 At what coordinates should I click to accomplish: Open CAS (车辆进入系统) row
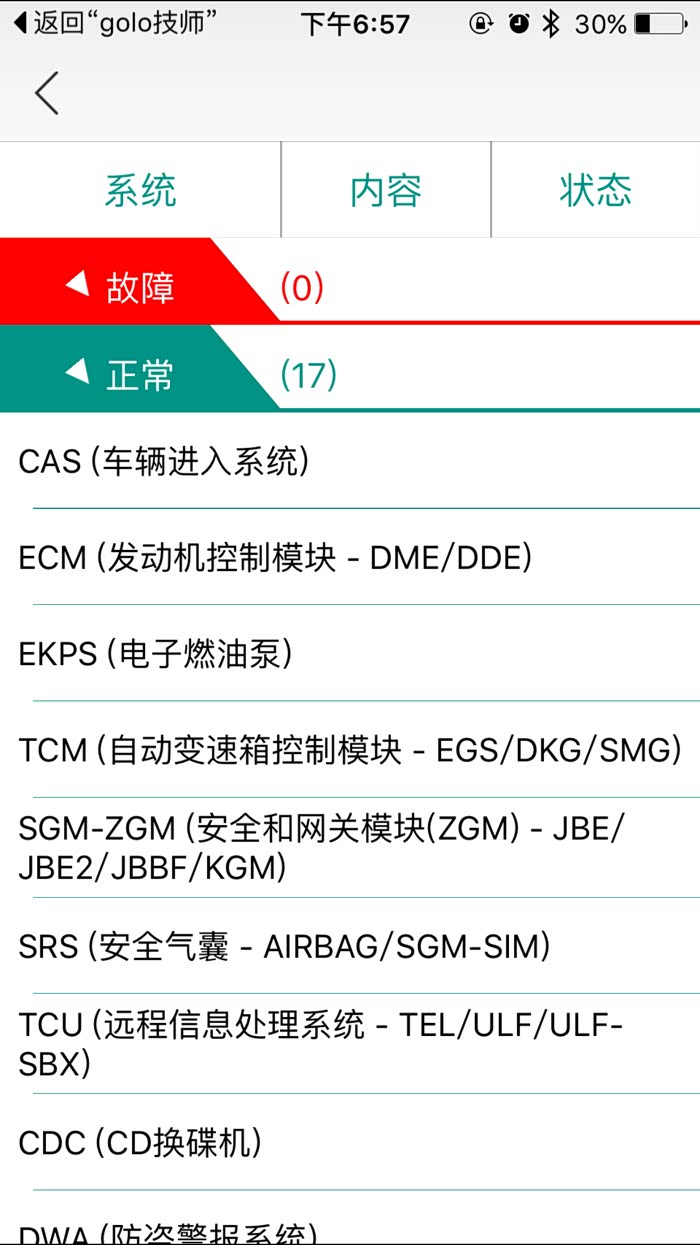350,462
